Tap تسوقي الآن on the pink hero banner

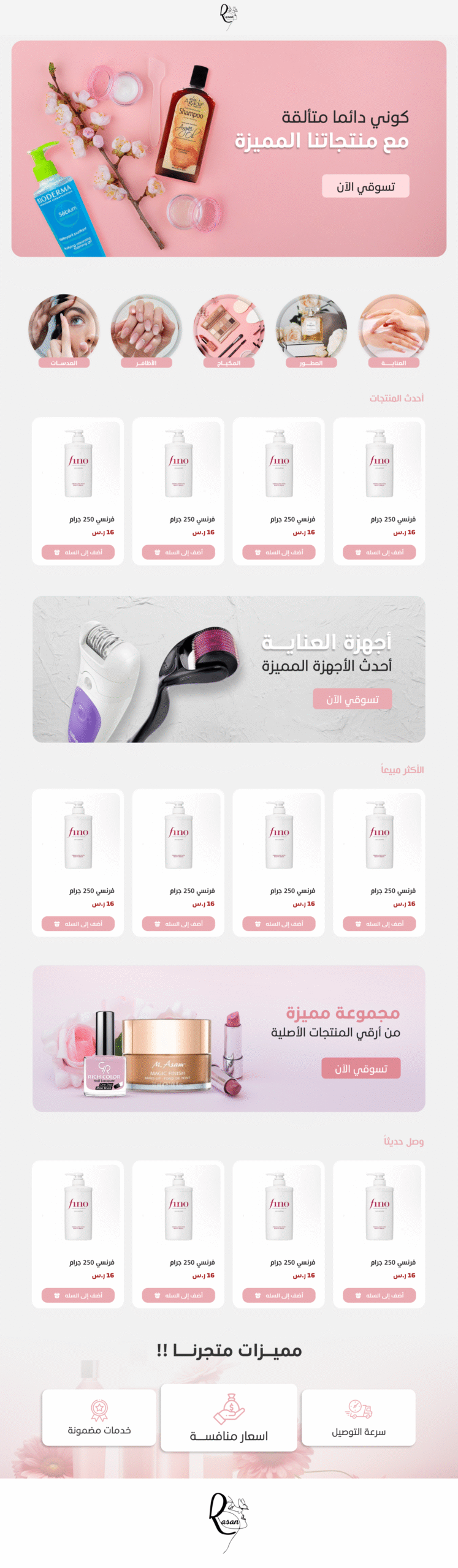coord(365,186)
